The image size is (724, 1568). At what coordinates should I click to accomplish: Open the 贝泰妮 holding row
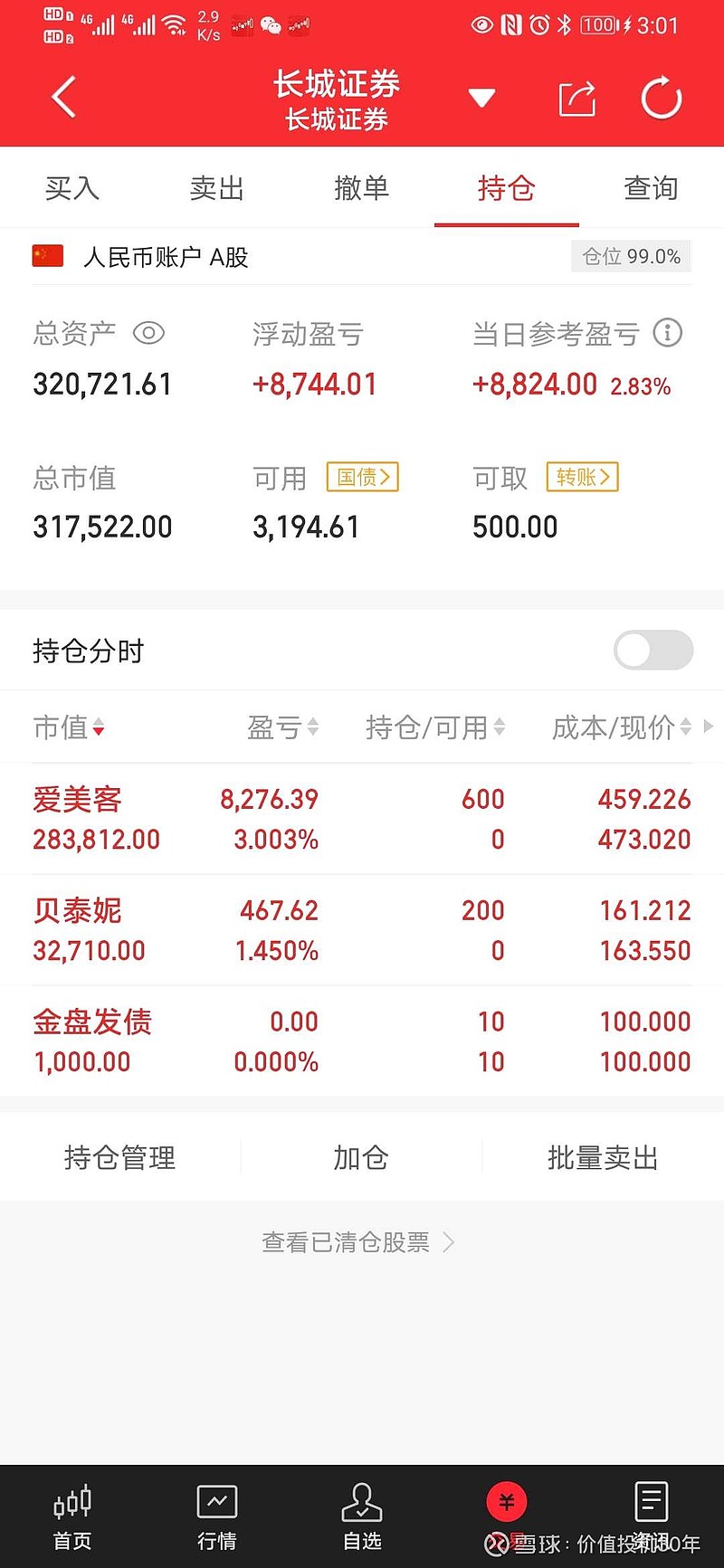(x=362, y=930)
